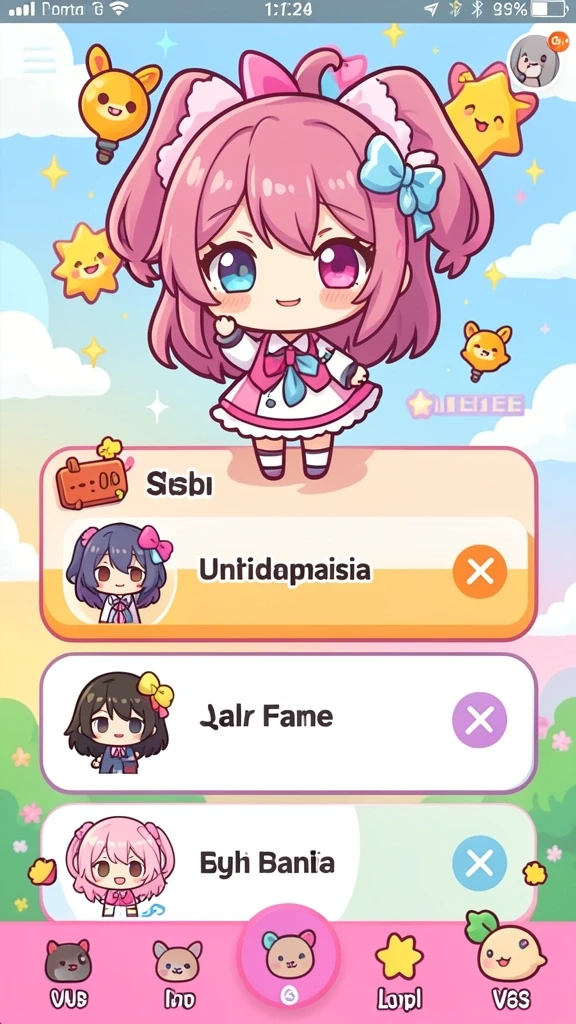Switch to the Ino cat tab
Screen dimensions: 576x1024
point(178,972)
